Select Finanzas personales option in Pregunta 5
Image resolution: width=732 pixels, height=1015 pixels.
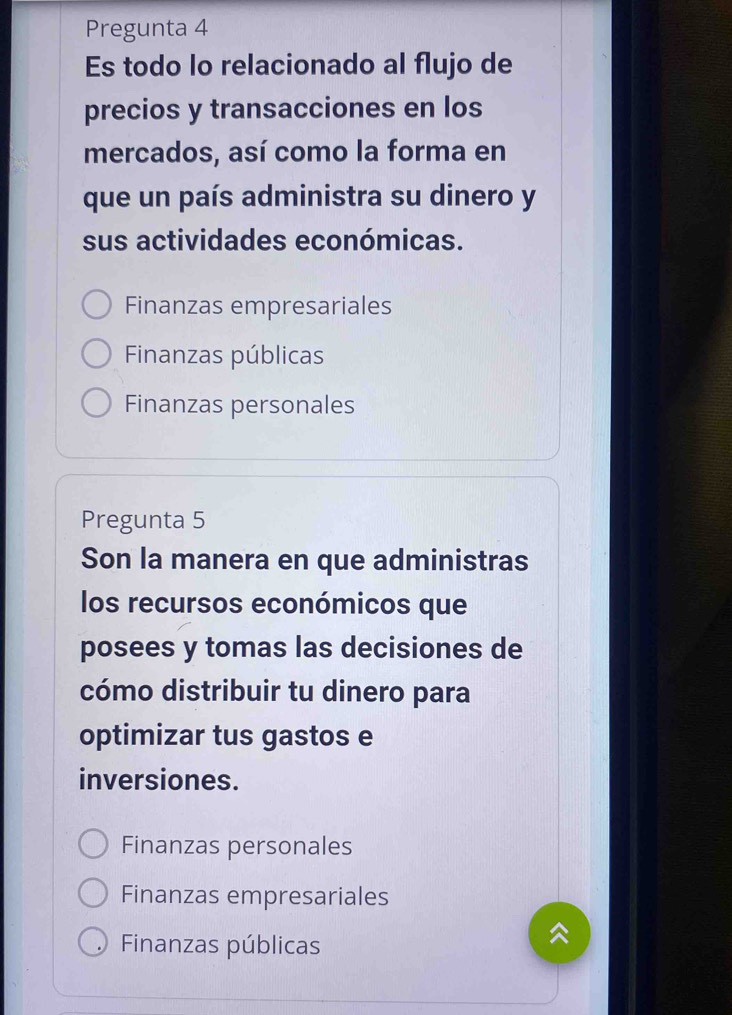coord(92,844)
